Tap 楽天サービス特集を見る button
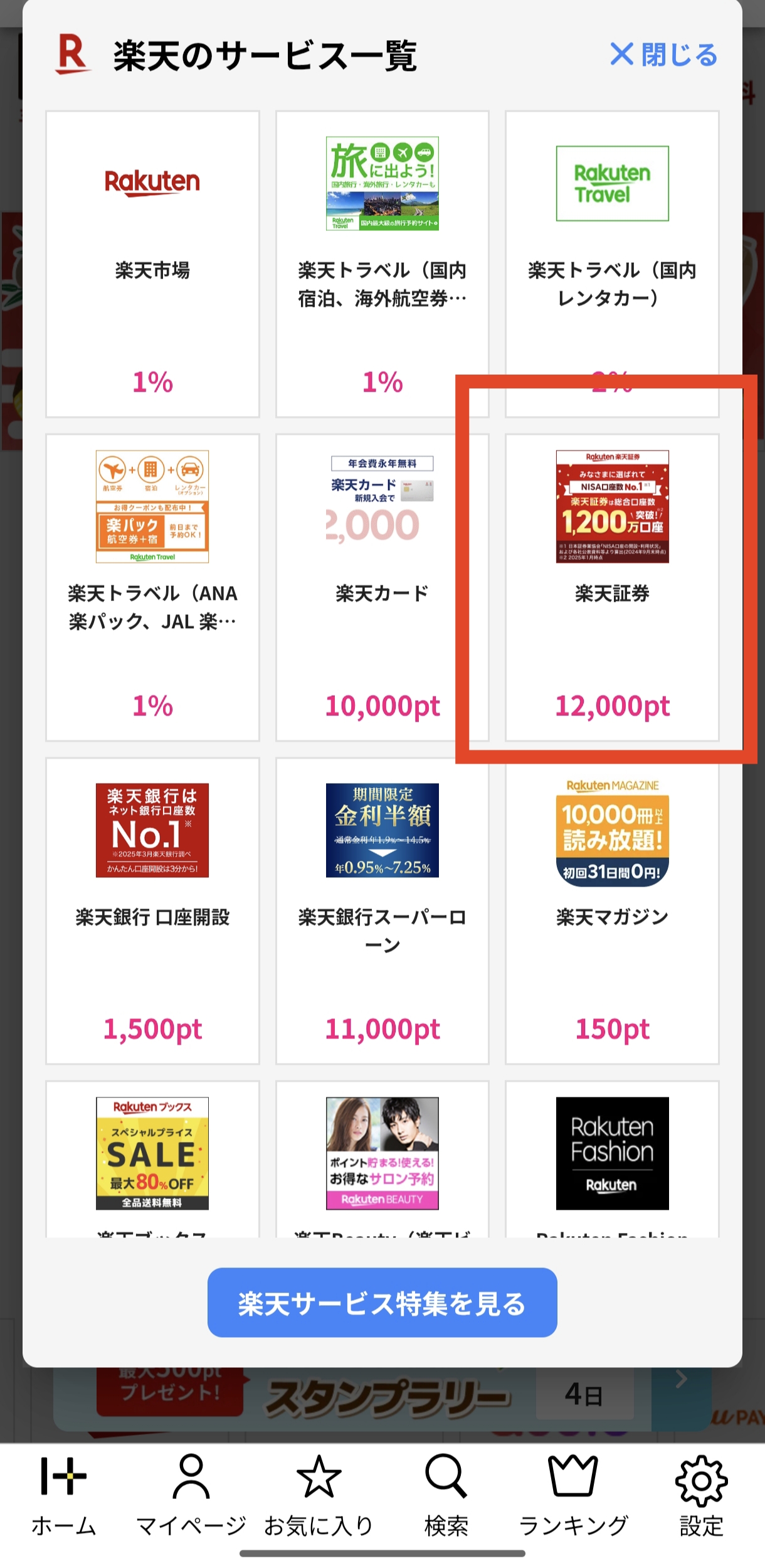Screen dimensions: 765x1568 tap(382, 1303)
